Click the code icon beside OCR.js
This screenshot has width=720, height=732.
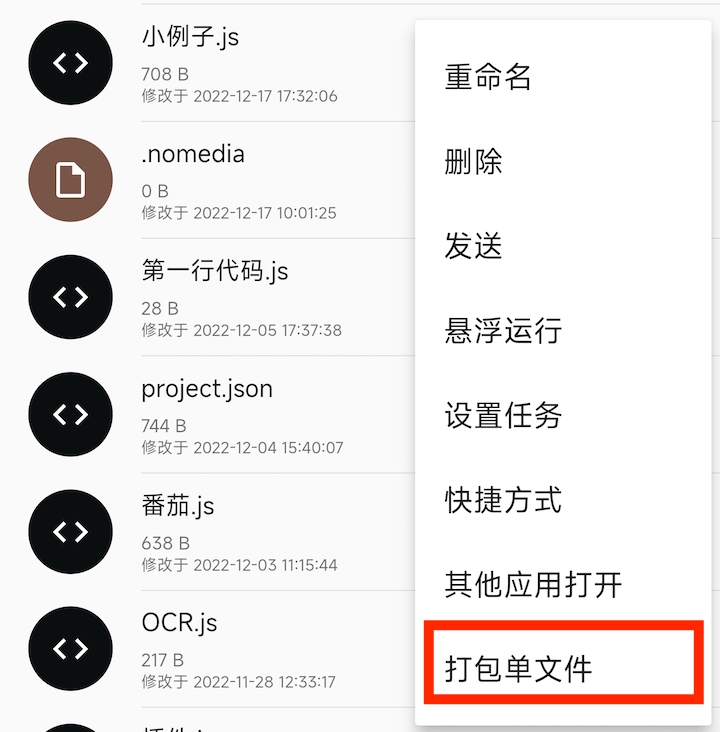(x=70, y=648)
